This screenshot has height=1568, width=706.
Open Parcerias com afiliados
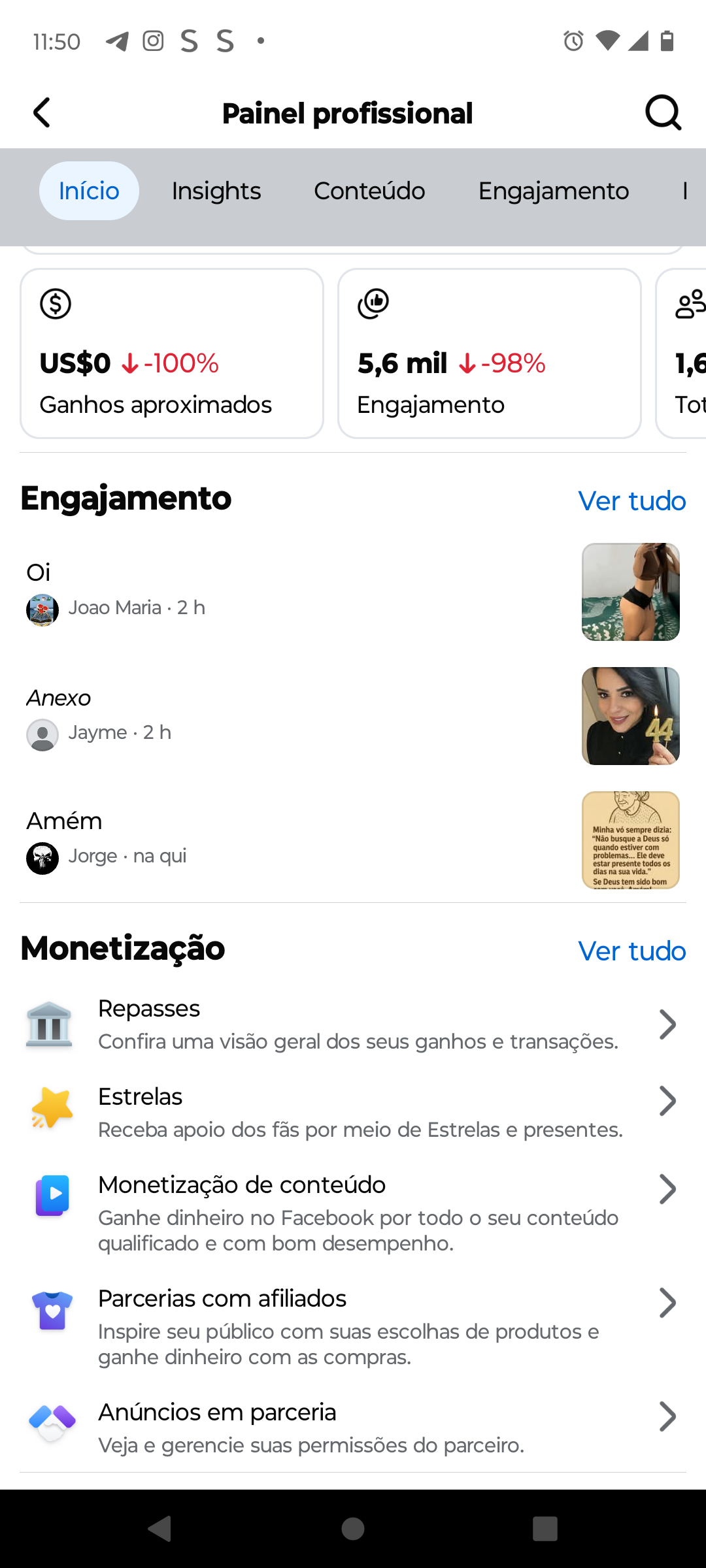pyautogui.click(x=353, y=1326)
